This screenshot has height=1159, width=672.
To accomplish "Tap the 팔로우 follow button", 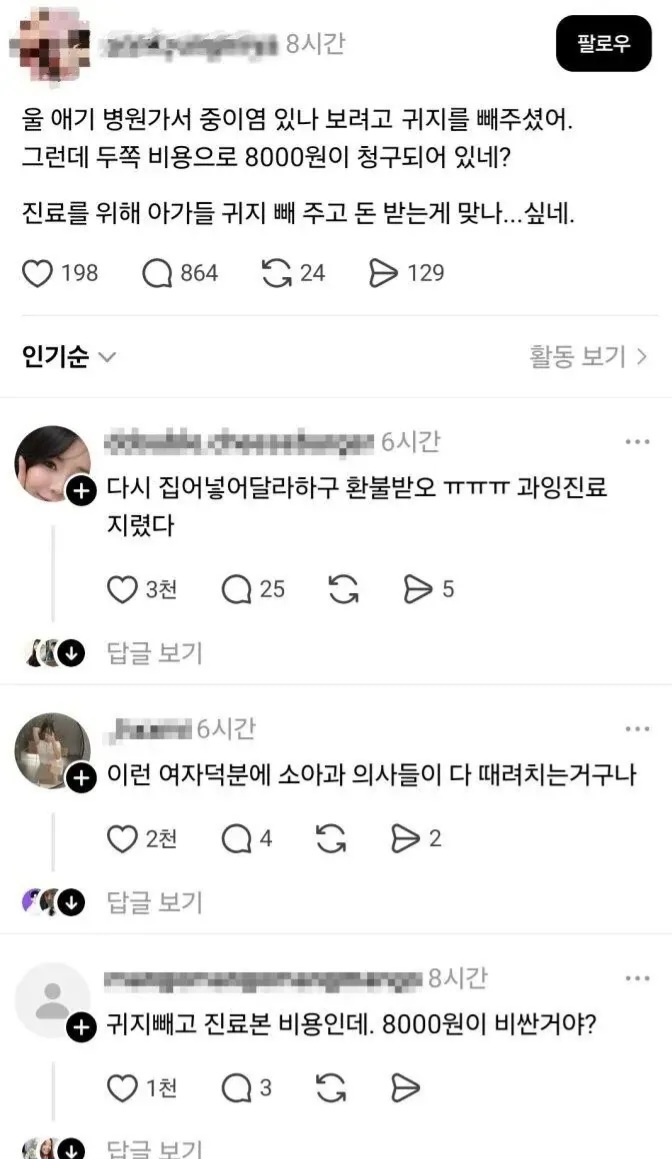I will click(x=603, y=44).
